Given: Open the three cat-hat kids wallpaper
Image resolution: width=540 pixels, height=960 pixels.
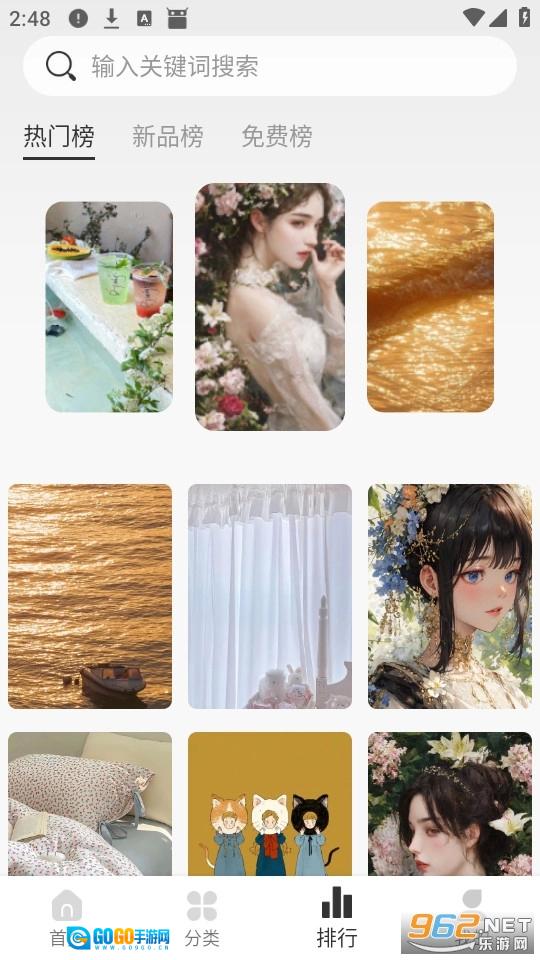Looking at the screenshot, I should coord(270,803).
